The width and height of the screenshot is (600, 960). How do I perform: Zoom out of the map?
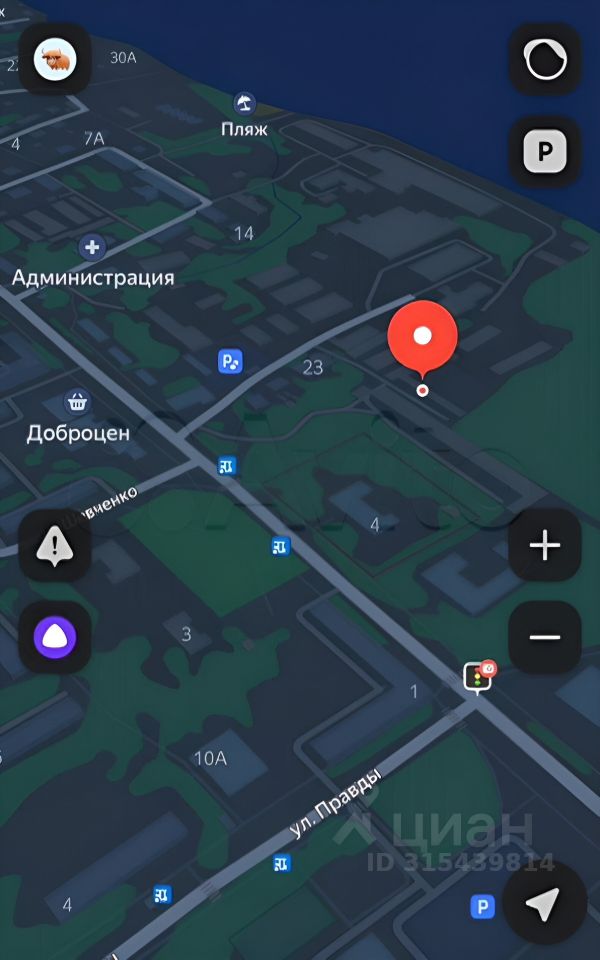(x=545, y=637)
